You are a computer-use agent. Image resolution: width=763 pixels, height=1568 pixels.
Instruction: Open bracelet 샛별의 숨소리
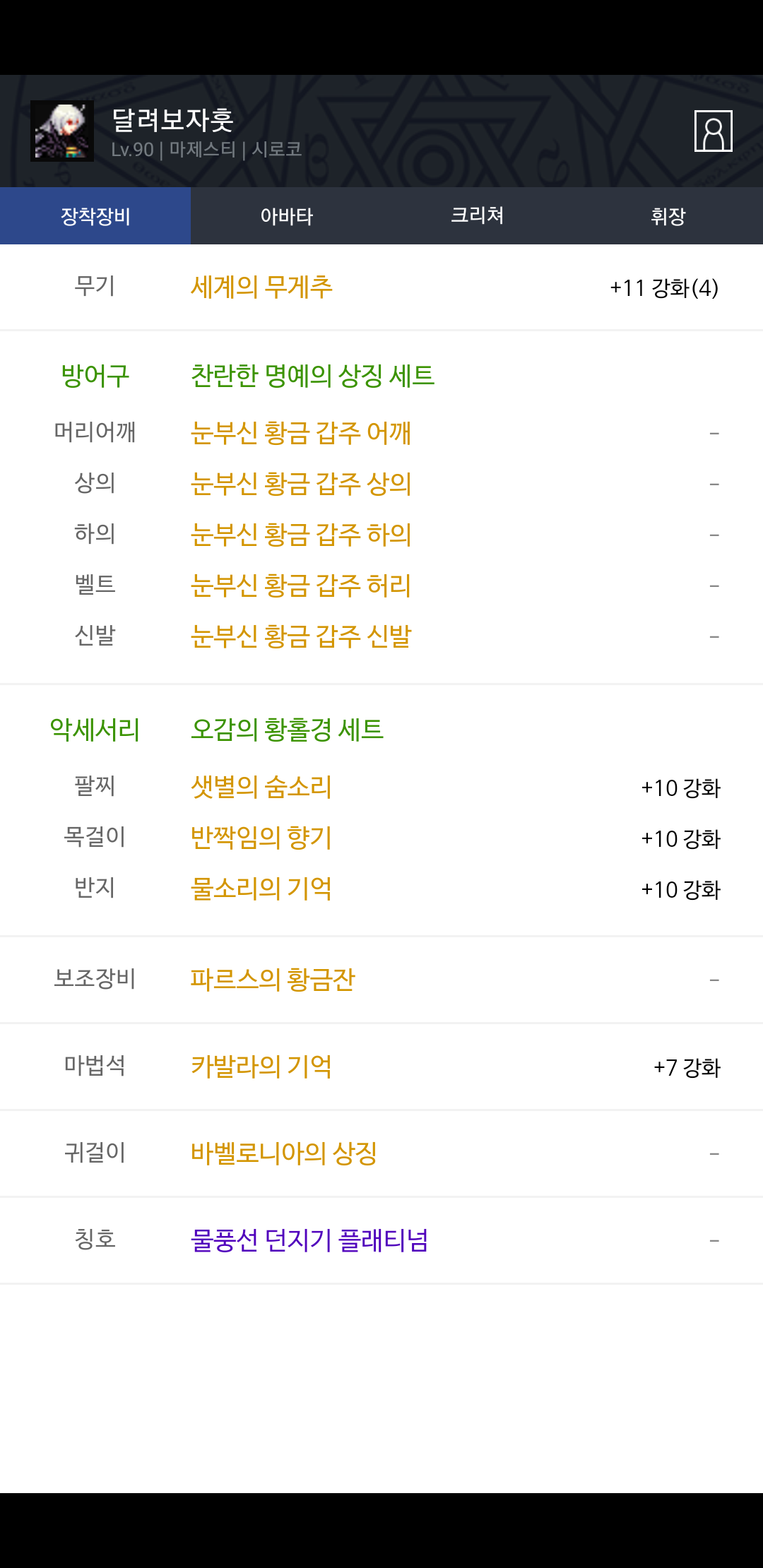(261, 786)
